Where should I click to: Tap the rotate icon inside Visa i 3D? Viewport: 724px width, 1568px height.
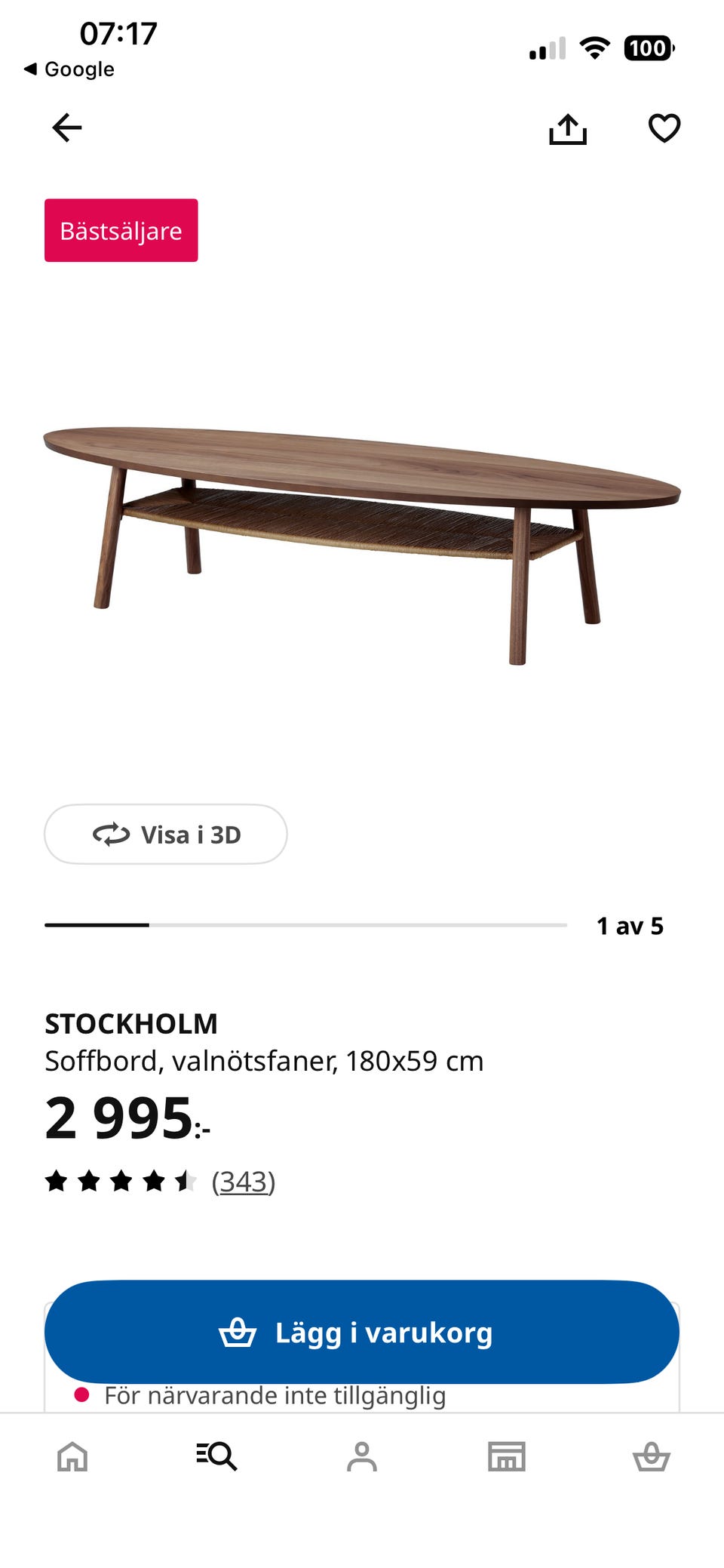pos(112,835)
